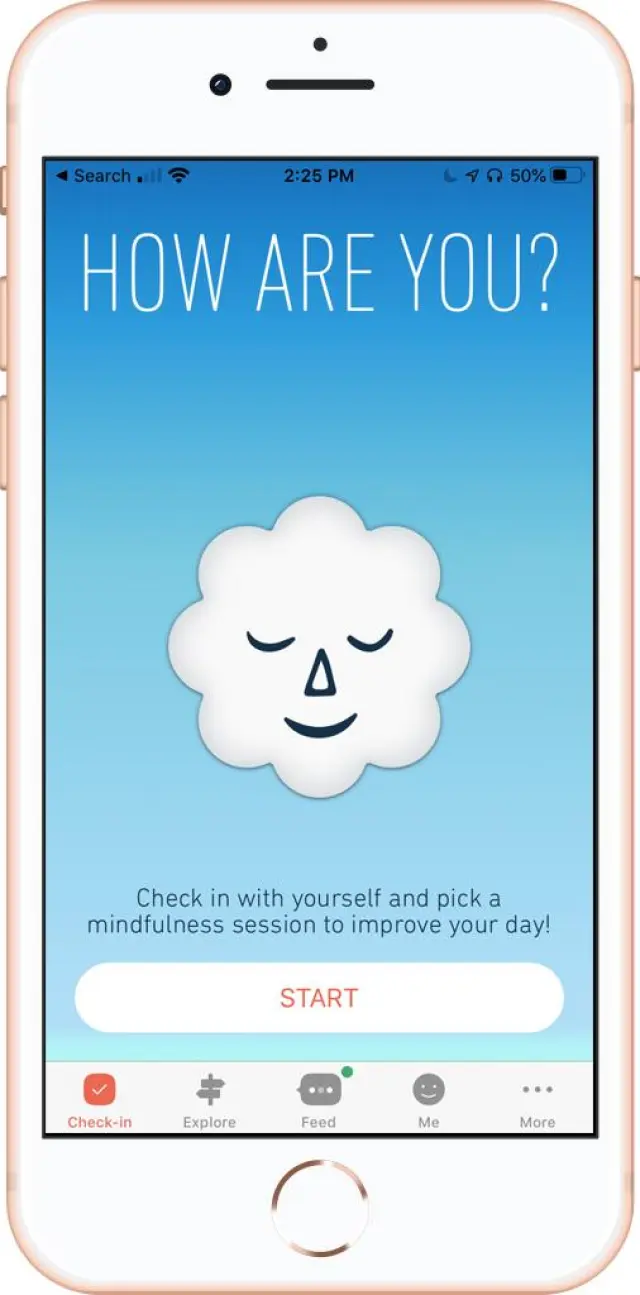Image resolution: width=640 pixels, height=1295 pixels.
Task: Open the Feed tab
Action: [319, 1099]
